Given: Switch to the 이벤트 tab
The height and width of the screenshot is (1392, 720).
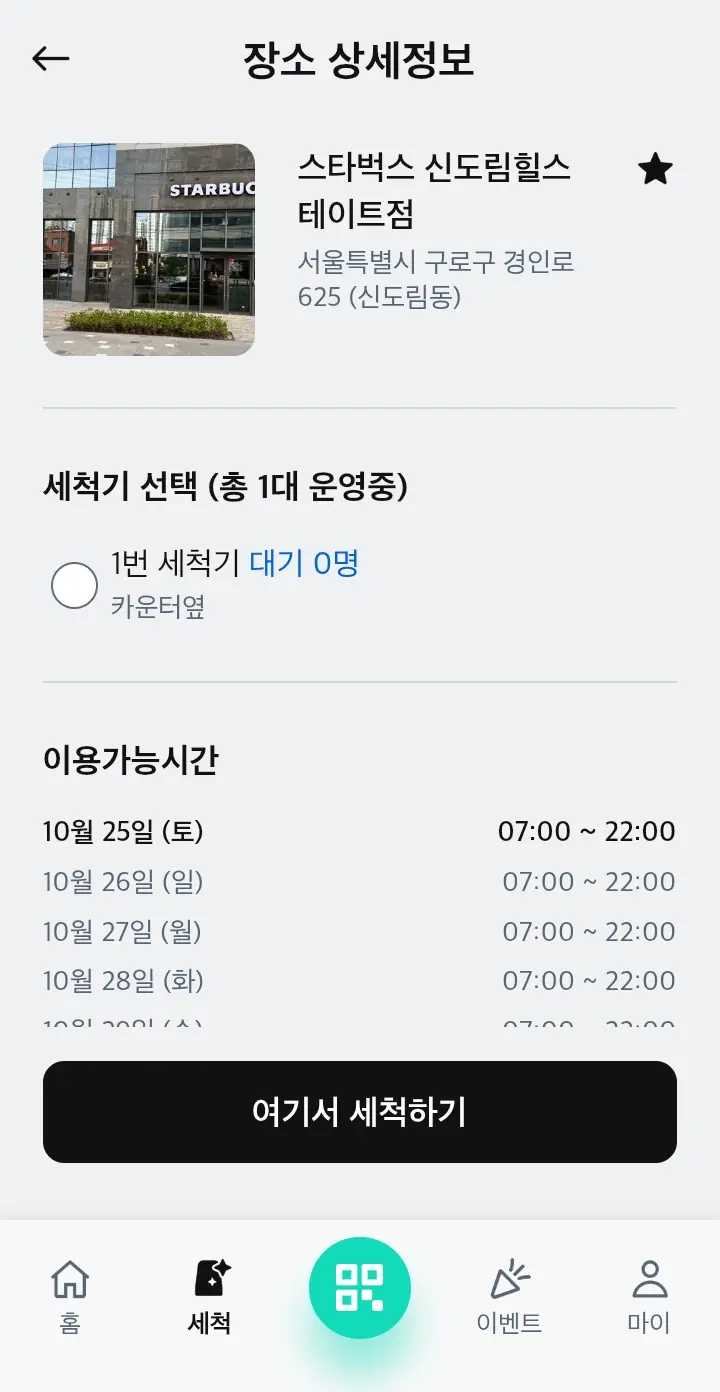Looking at the screenshot, I should tap(509, 1296).
